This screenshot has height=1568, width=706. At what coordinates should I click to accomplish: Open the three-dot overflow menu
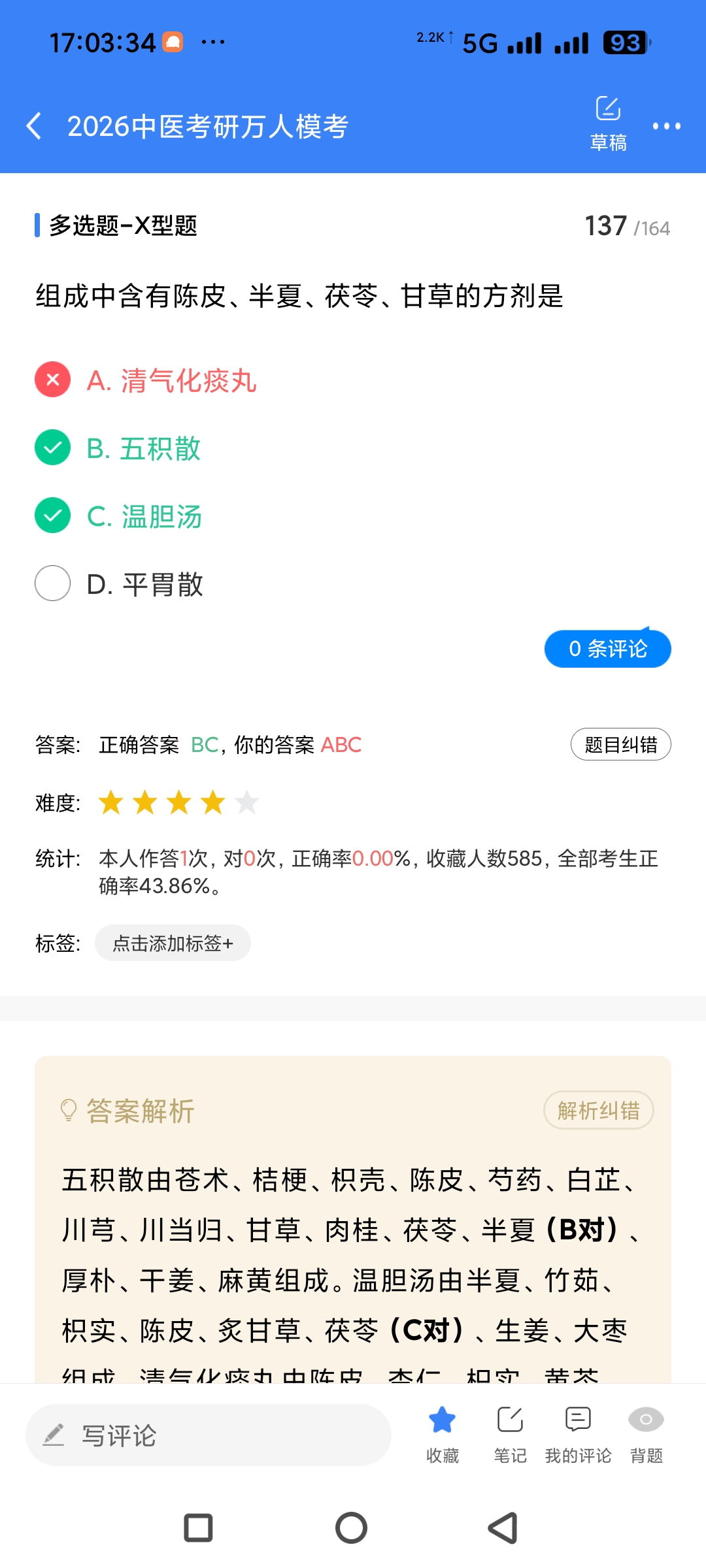[x=666, y=126]
